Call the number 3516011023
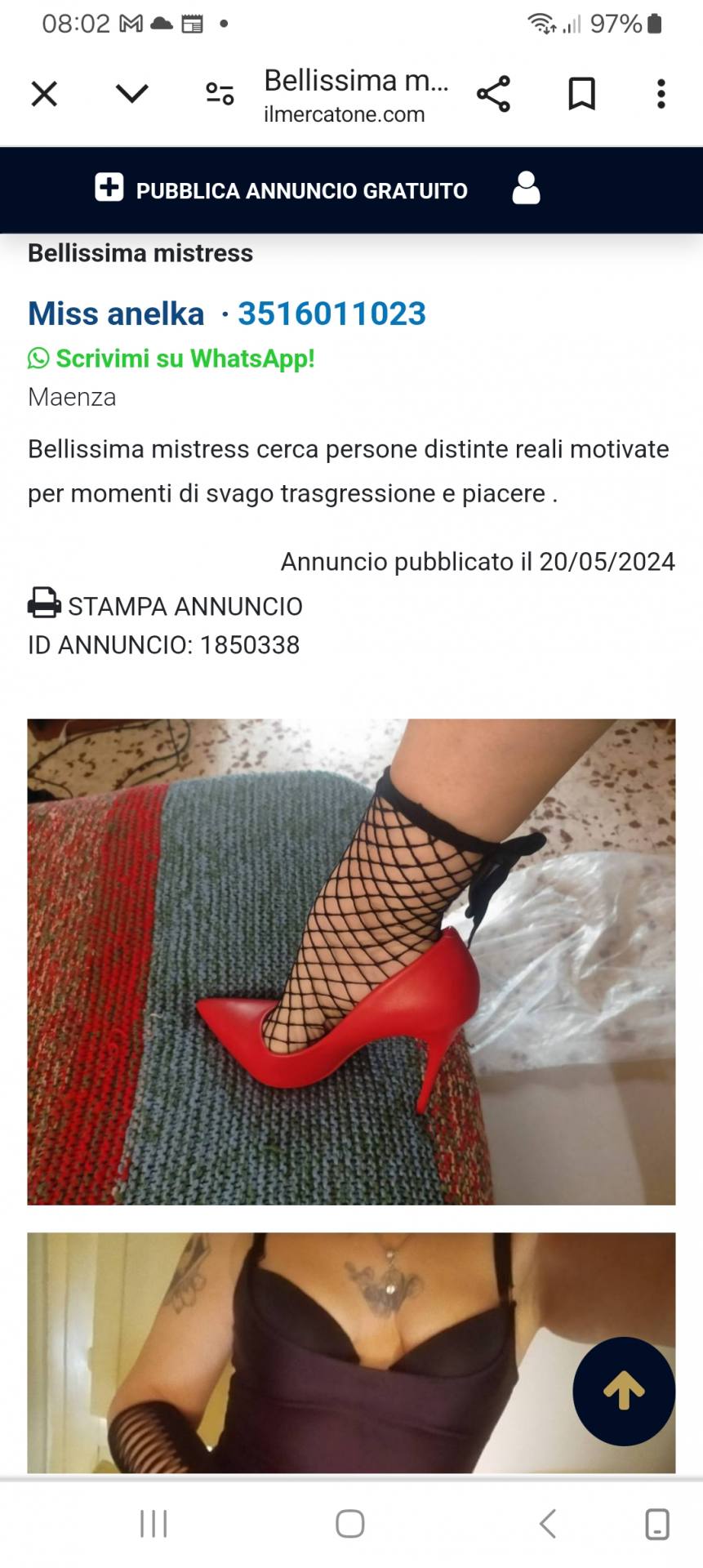The height and width of the screenshot is (1568, 703). pyautogui.click(x=331, y=314)
